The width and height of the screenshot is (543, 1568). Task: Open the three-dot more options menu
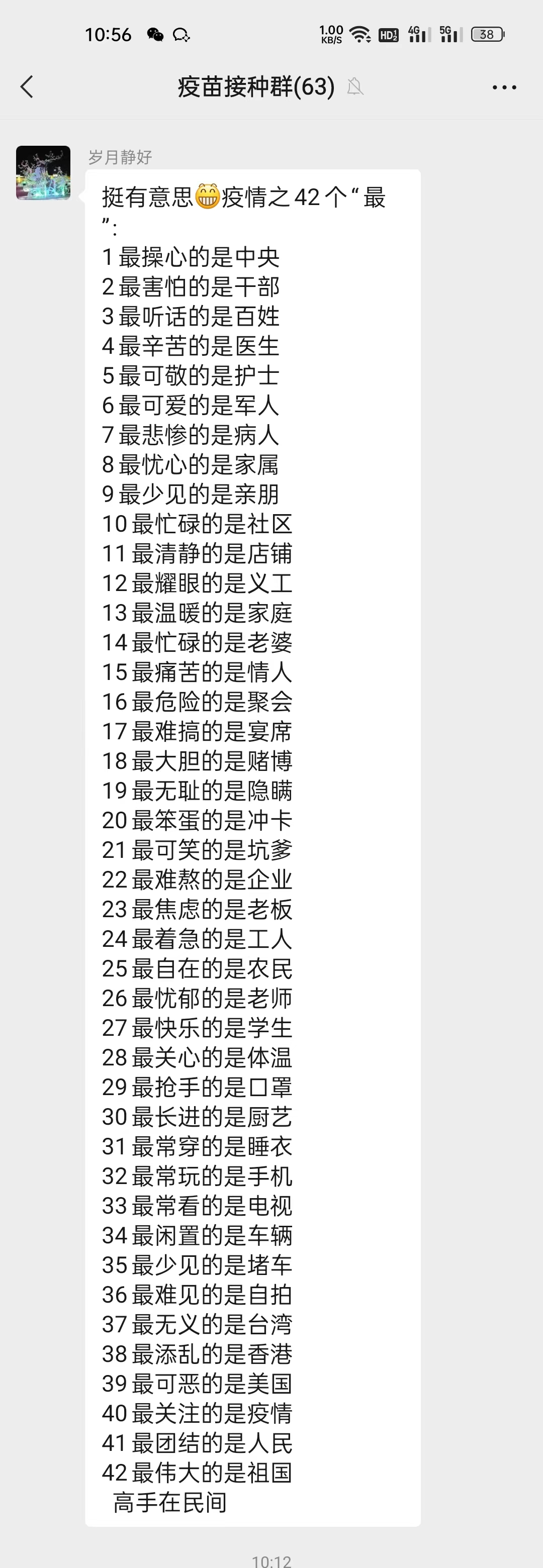[x=504, y=87]
